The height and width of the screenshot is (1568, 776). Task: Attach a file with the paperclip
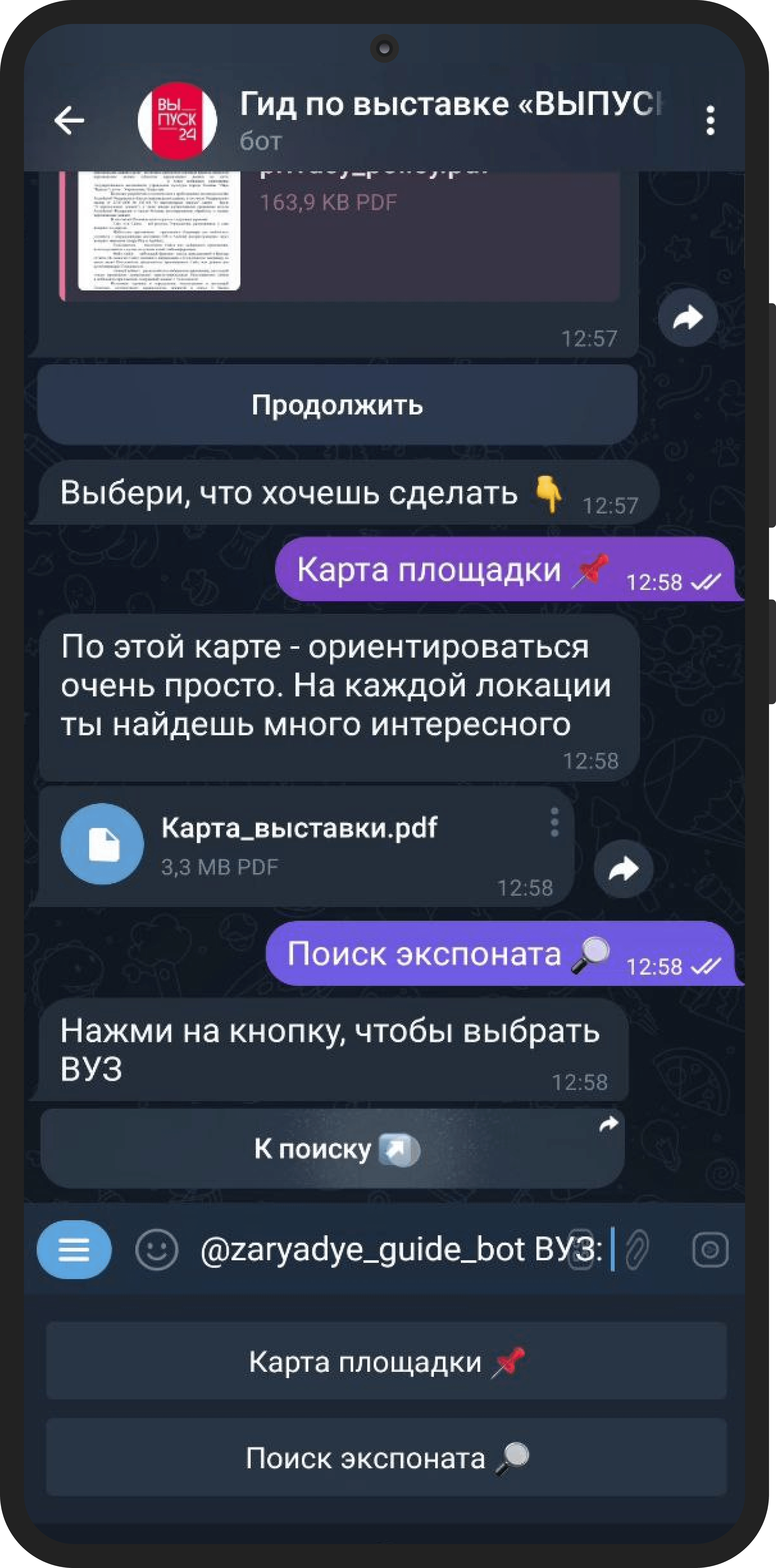[x=636, y=1250]
